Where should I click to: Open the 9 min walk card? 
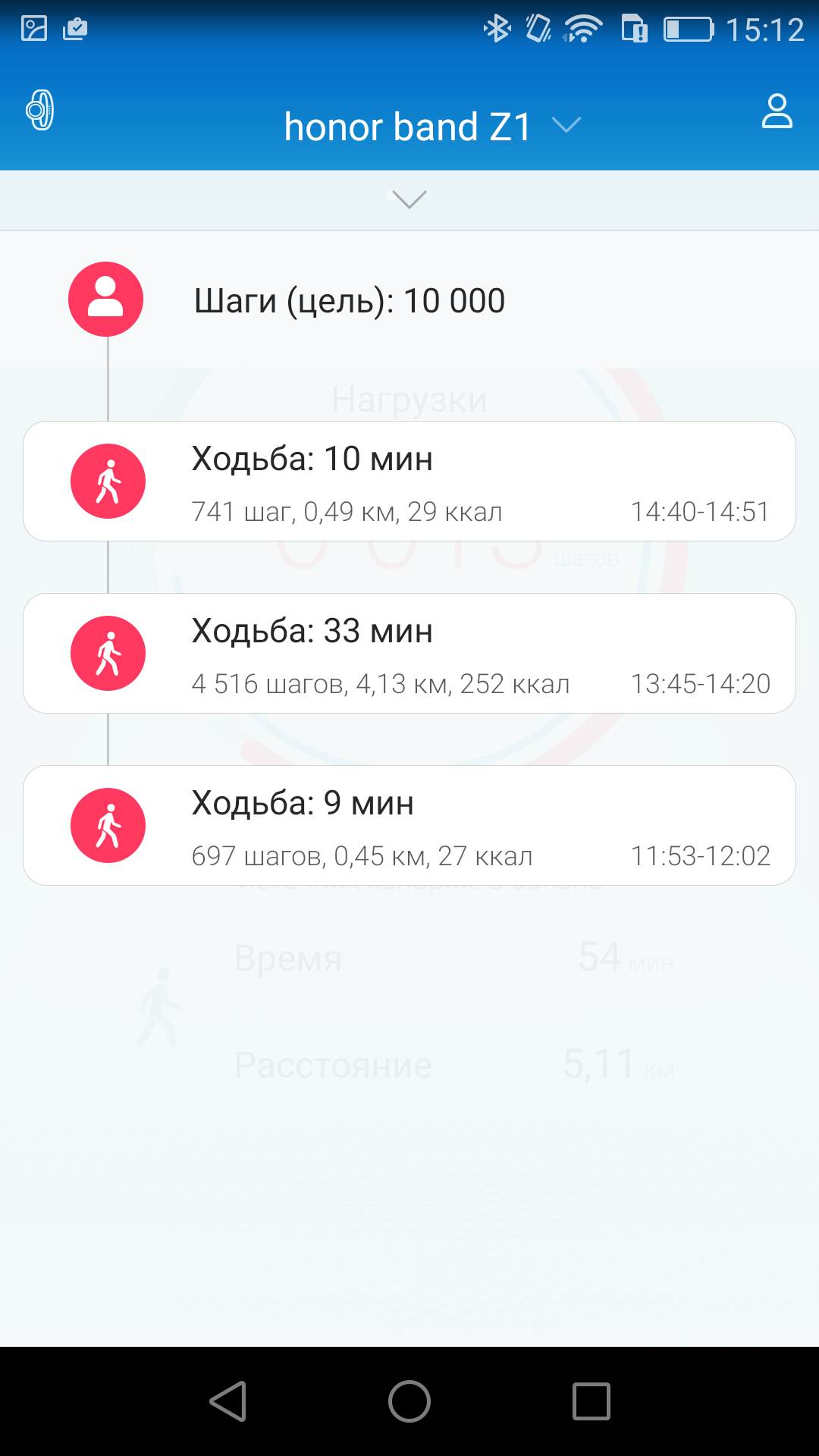tap(409, 826)
